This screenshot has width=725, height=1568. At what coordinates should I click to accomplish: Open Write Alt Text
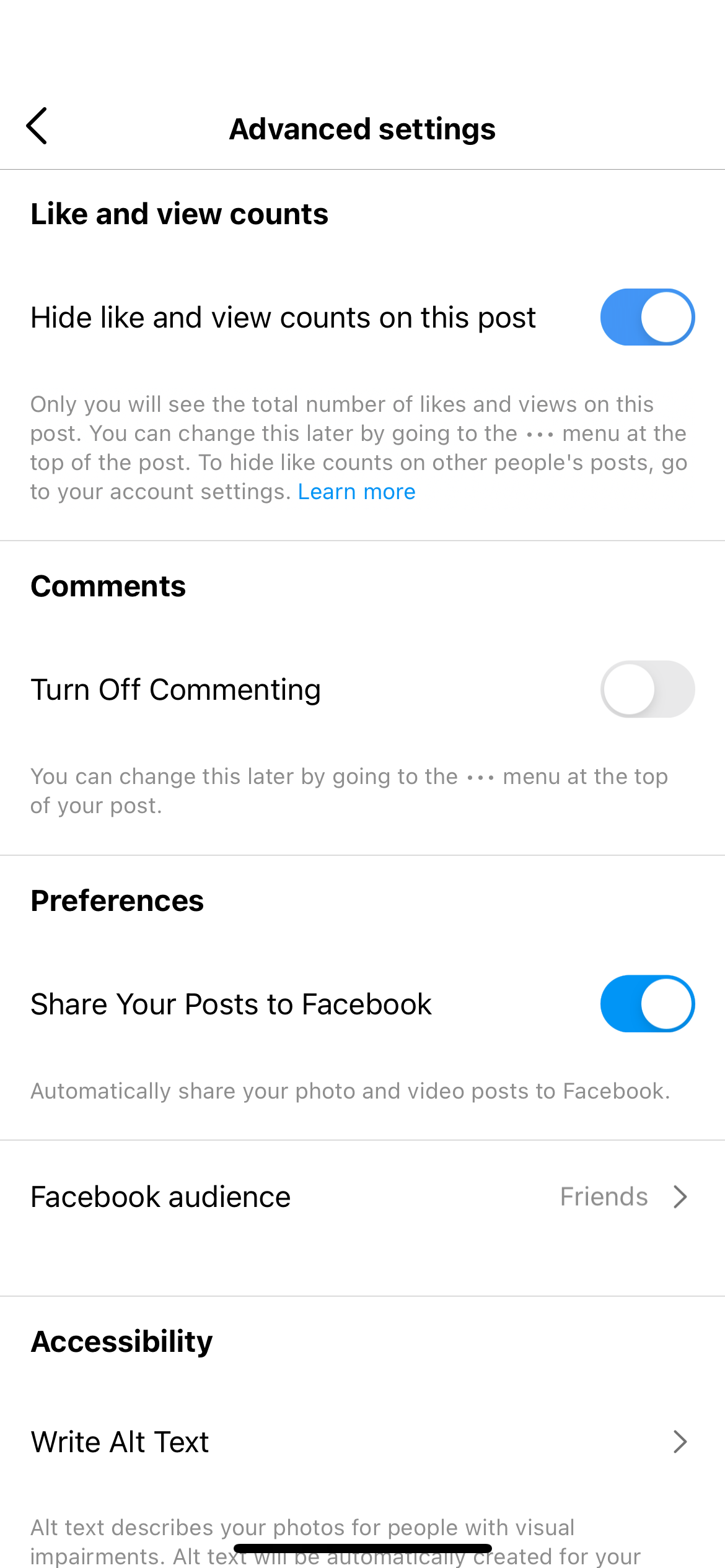tap(362, 1442)
